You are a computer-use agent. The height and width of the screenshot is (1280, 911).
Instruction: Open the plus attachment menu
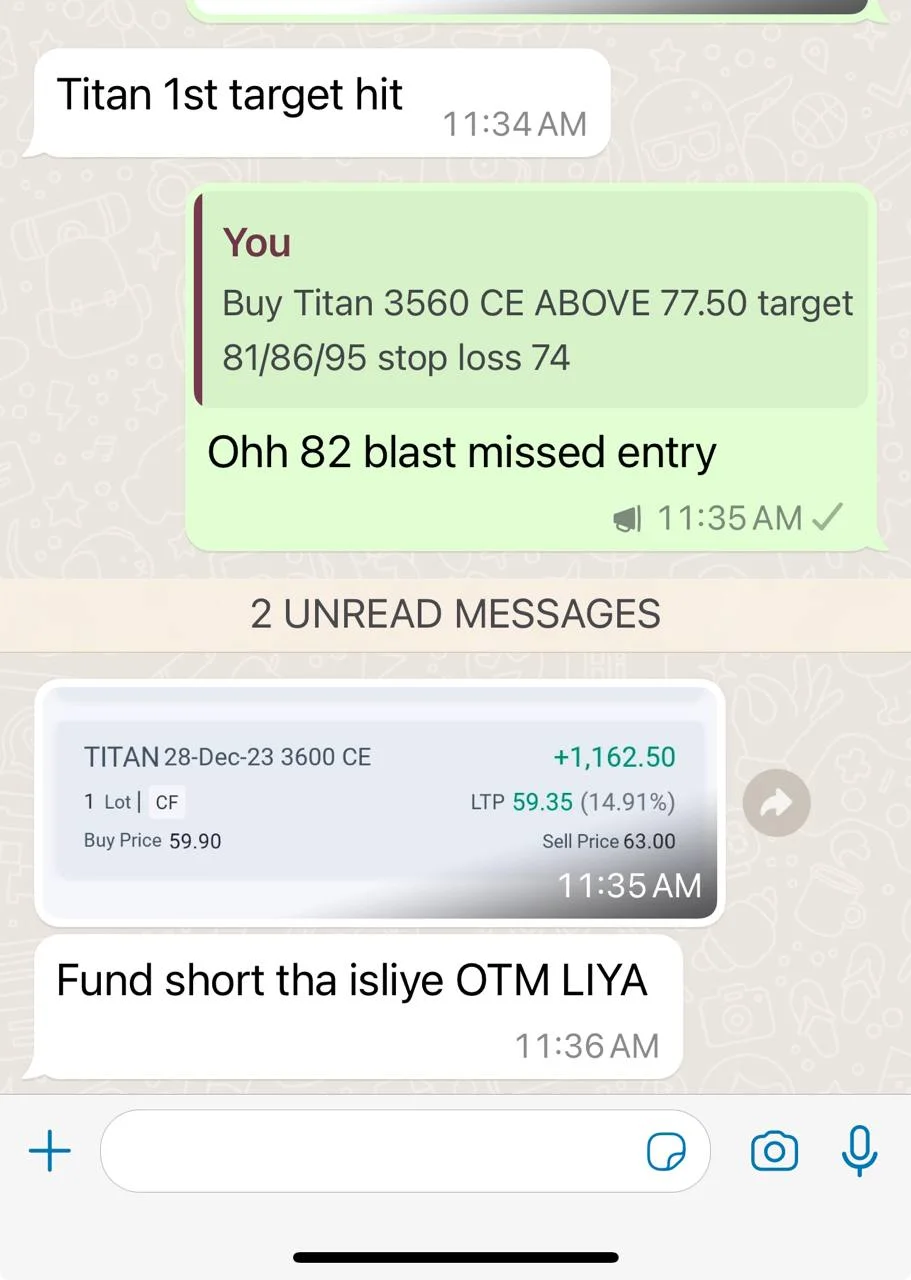(49, 1152)
